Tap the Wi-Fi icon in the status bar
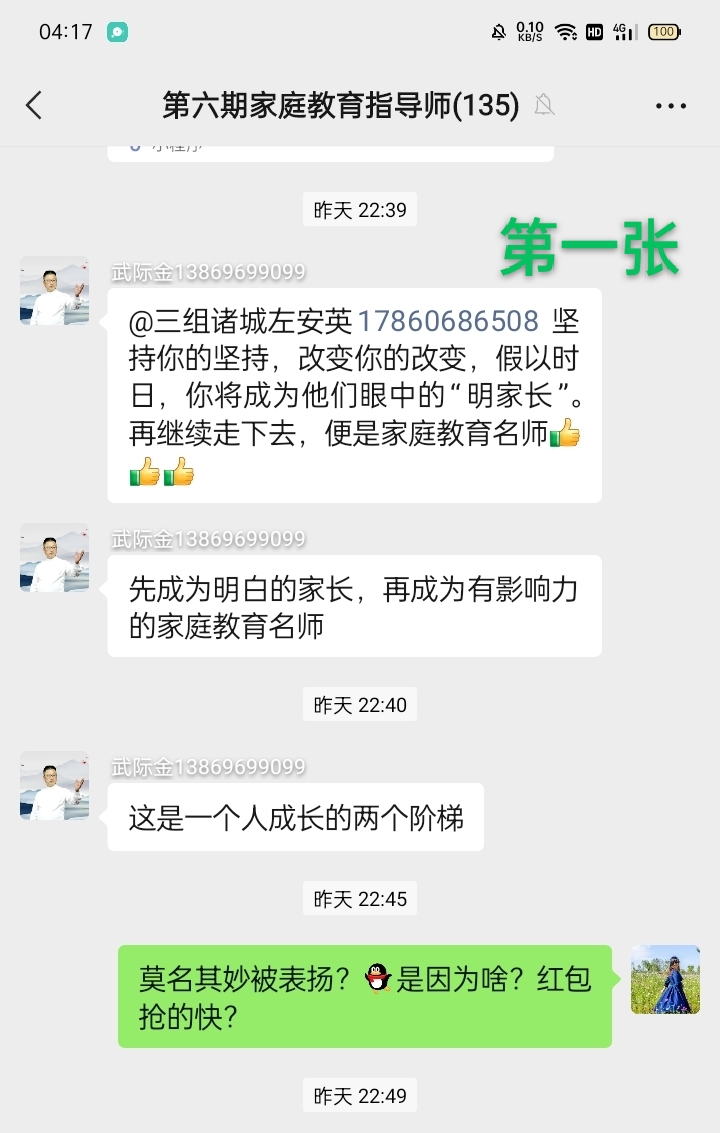The height and width of the screenshot is (1133, 720). [564, 31]
